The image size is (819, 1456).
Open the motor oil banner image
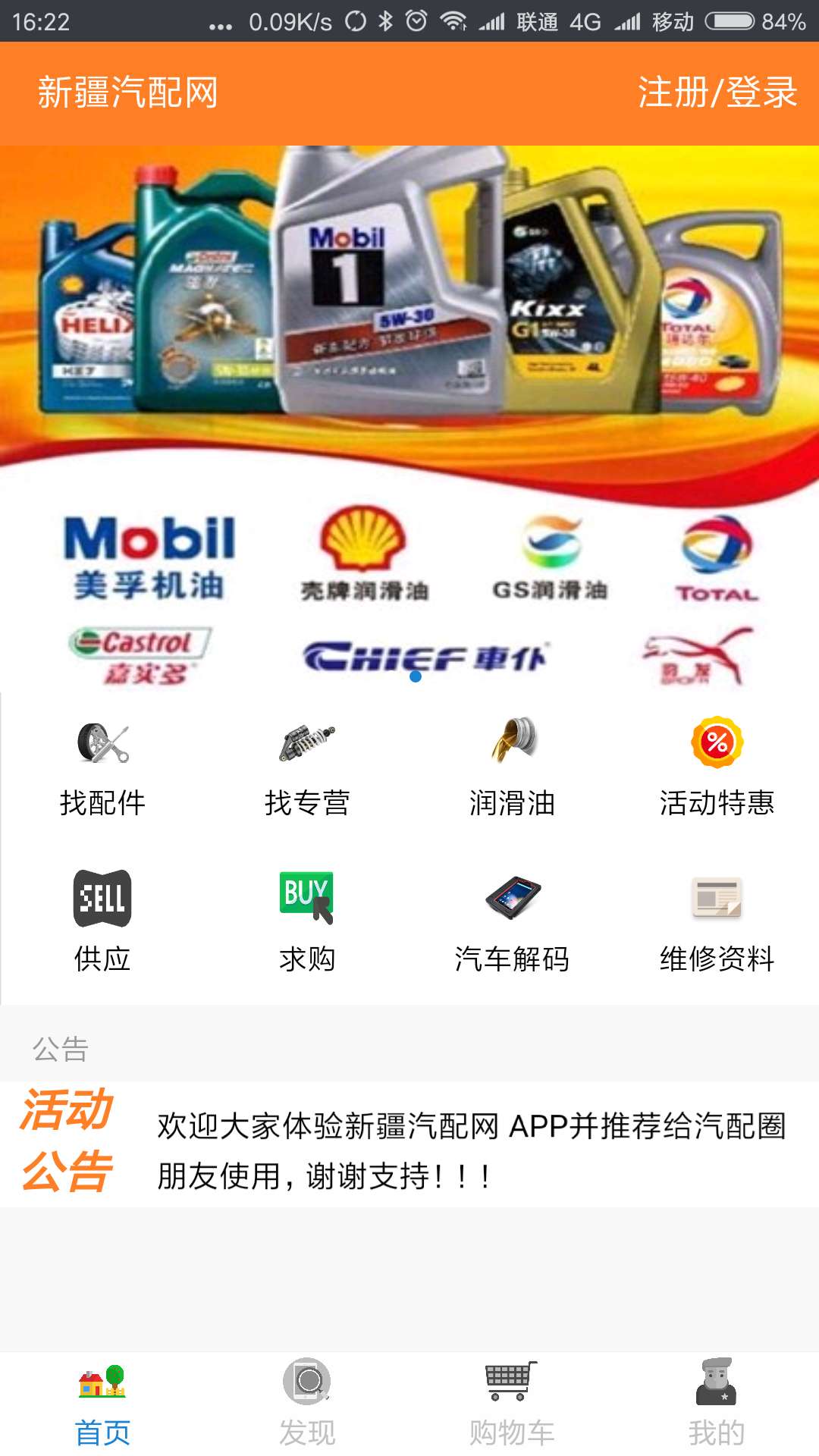pos(409,303)
